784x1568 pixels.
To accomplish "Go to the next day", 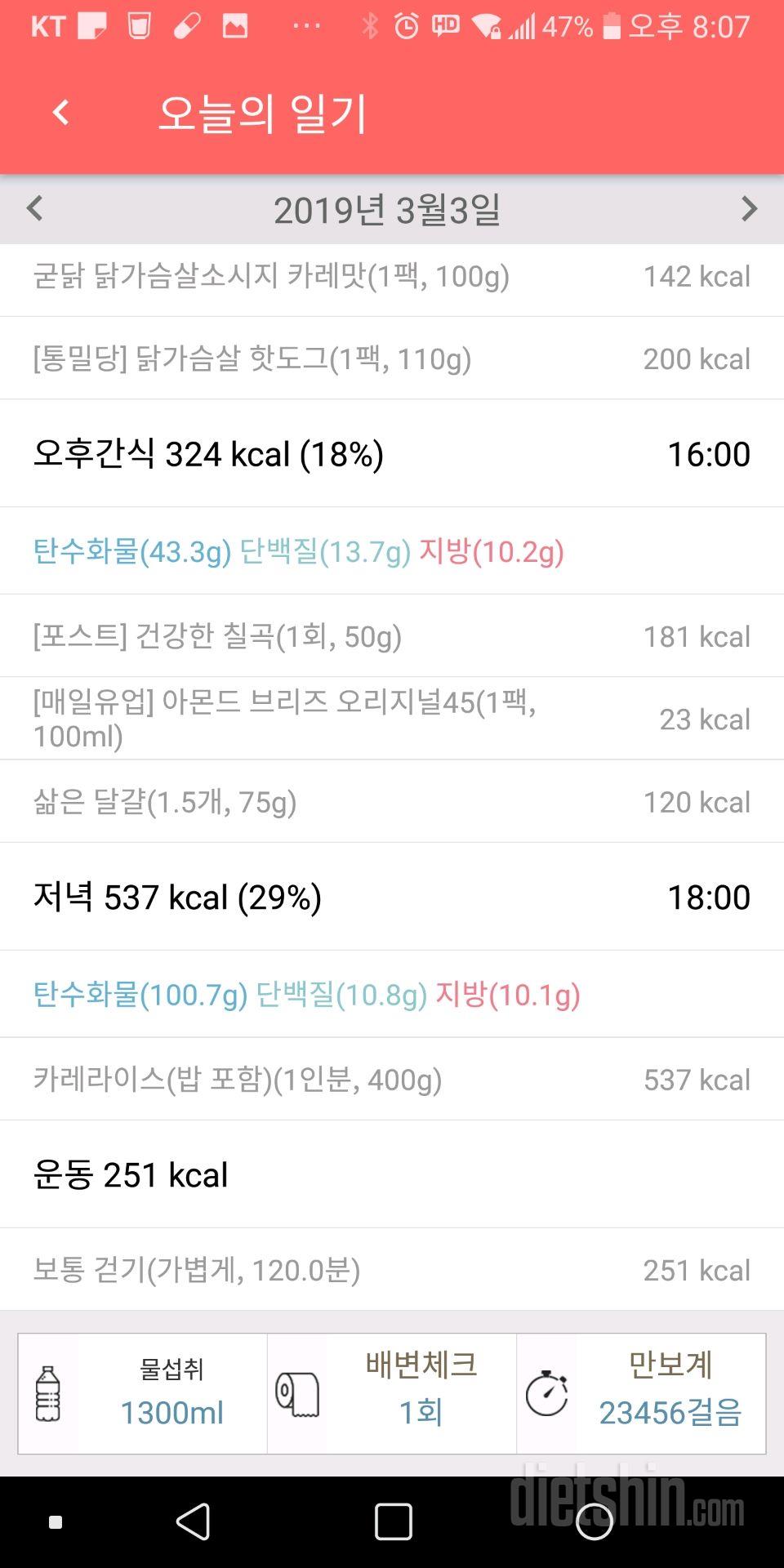I will [749, 209].
